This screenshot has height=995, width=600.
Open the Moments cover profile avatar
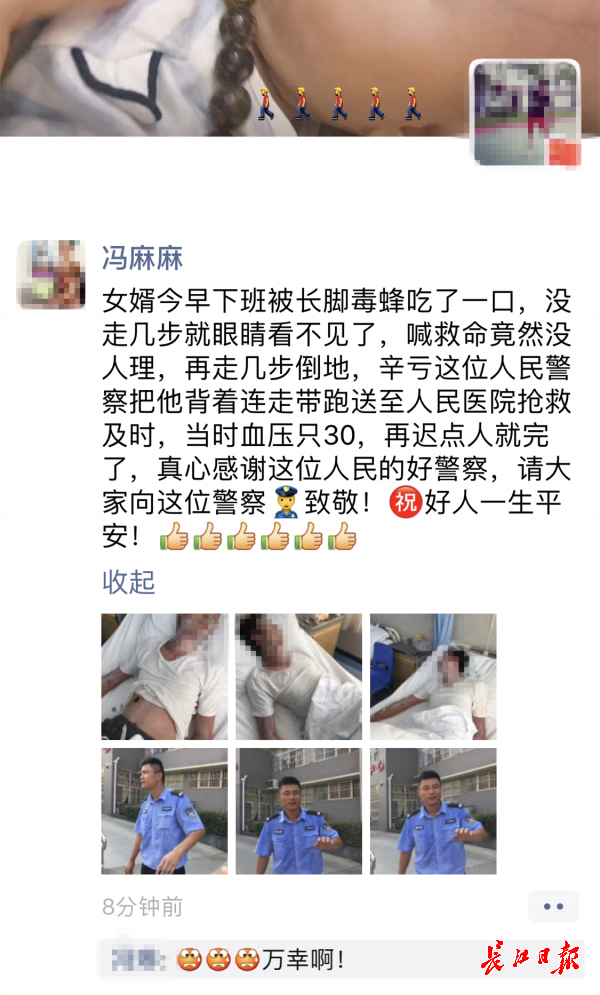point(525,113)
